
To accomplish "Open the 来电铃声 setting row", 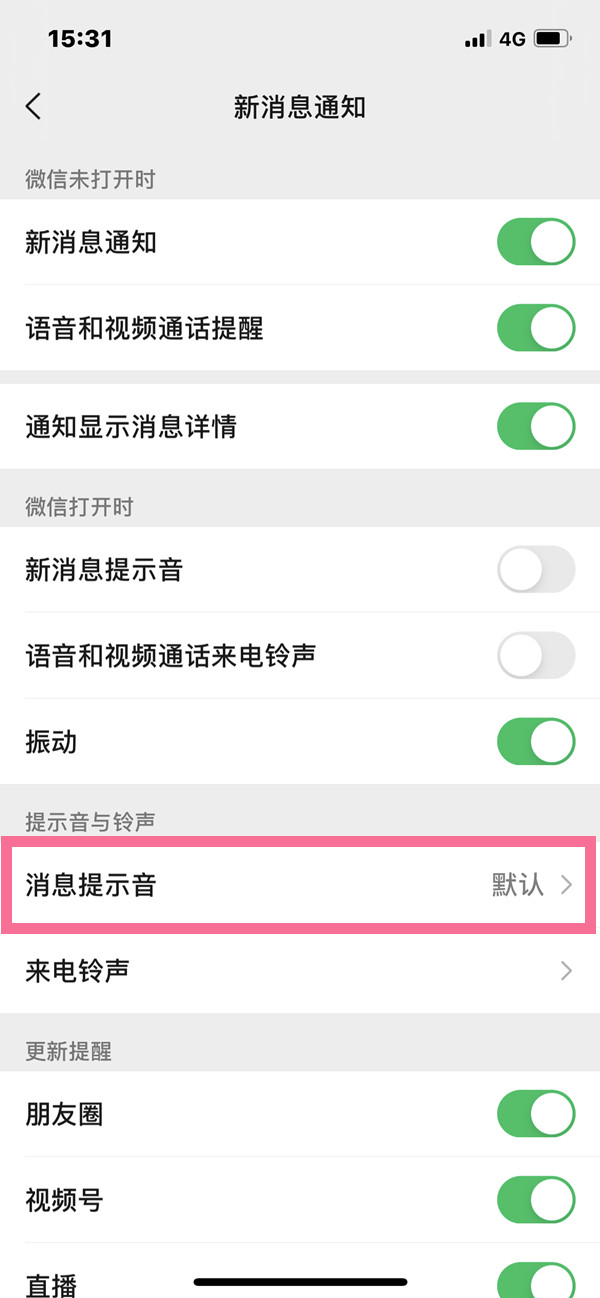I will click(x=300, y=971).
